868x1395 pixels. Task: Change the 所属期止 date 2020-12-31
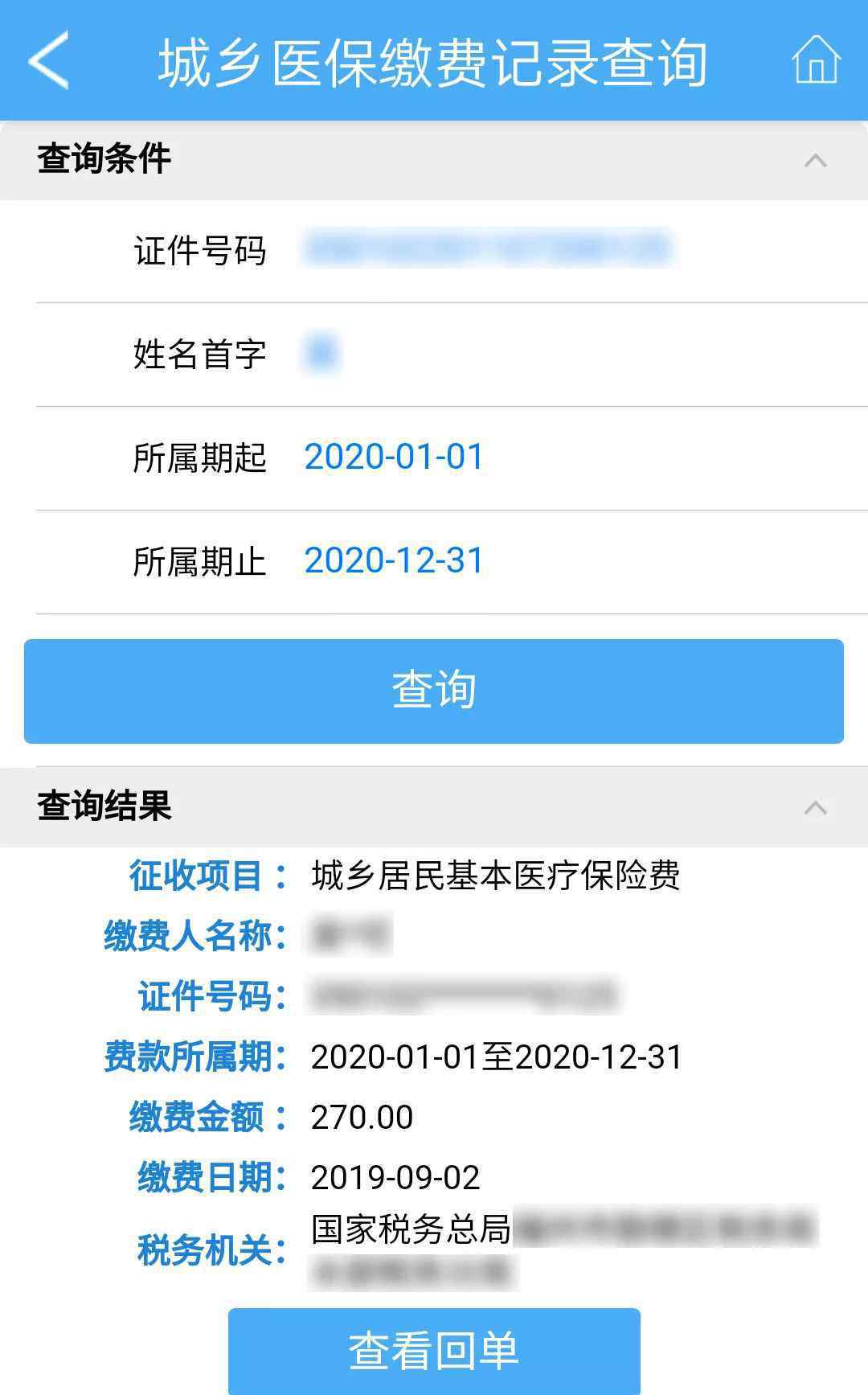394,561
